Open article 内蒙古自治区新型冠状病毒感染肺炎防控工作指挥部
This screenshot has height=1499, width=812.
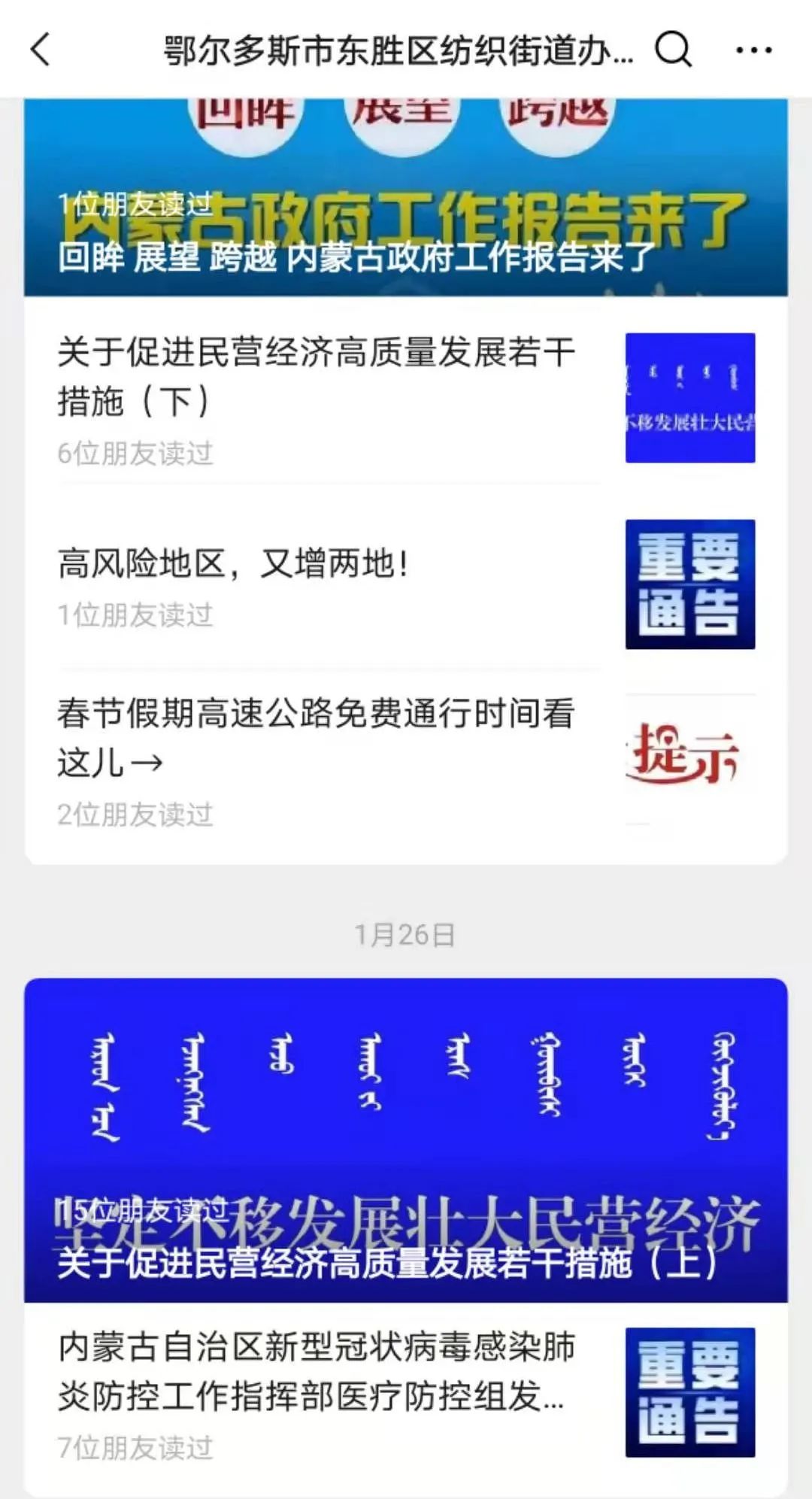406,1393
